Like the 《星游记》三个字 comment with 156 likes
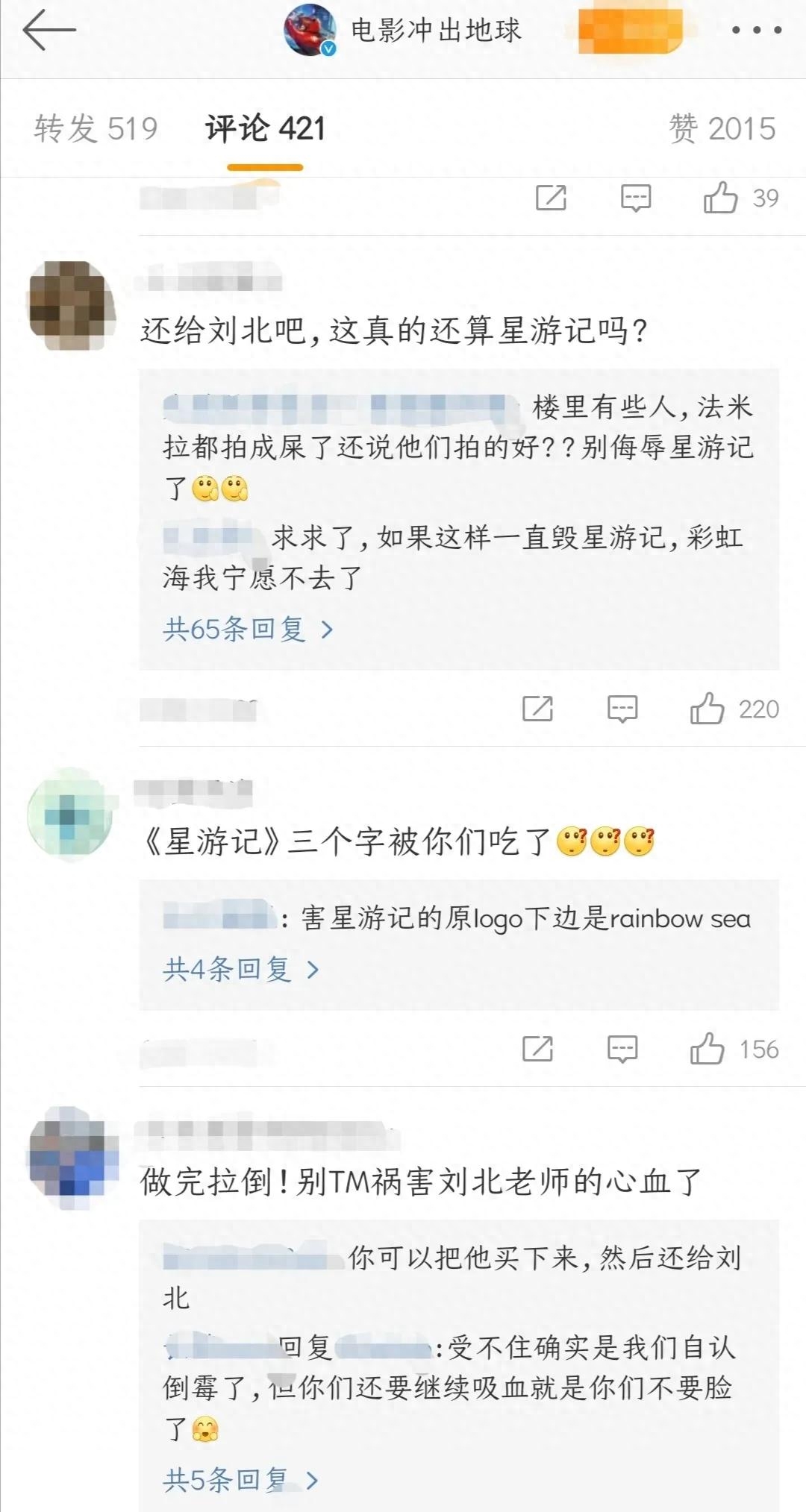806x1512 pixels. tap(707, 1049)
